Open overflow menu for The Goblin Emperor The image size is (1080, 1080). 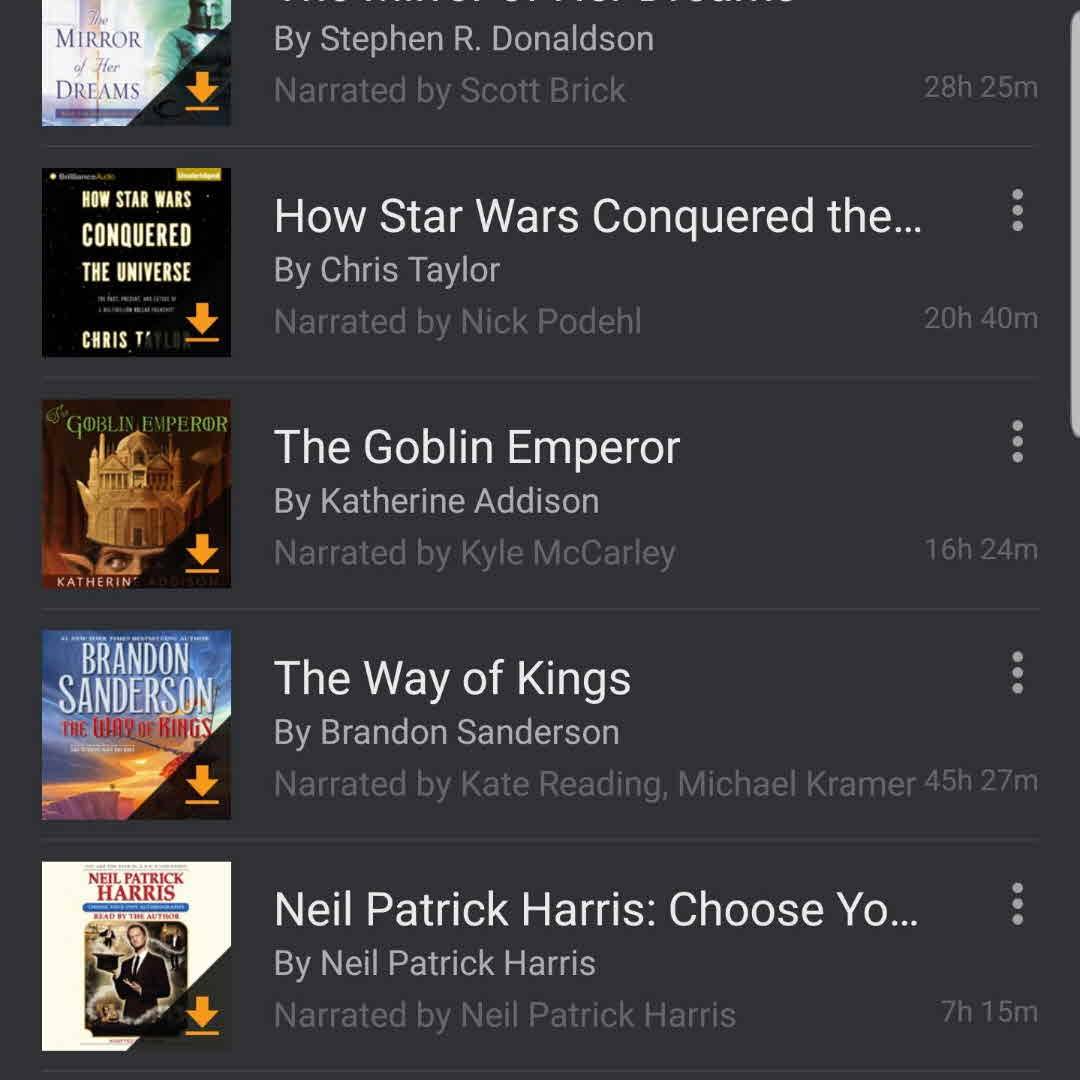click(1017, 442)
